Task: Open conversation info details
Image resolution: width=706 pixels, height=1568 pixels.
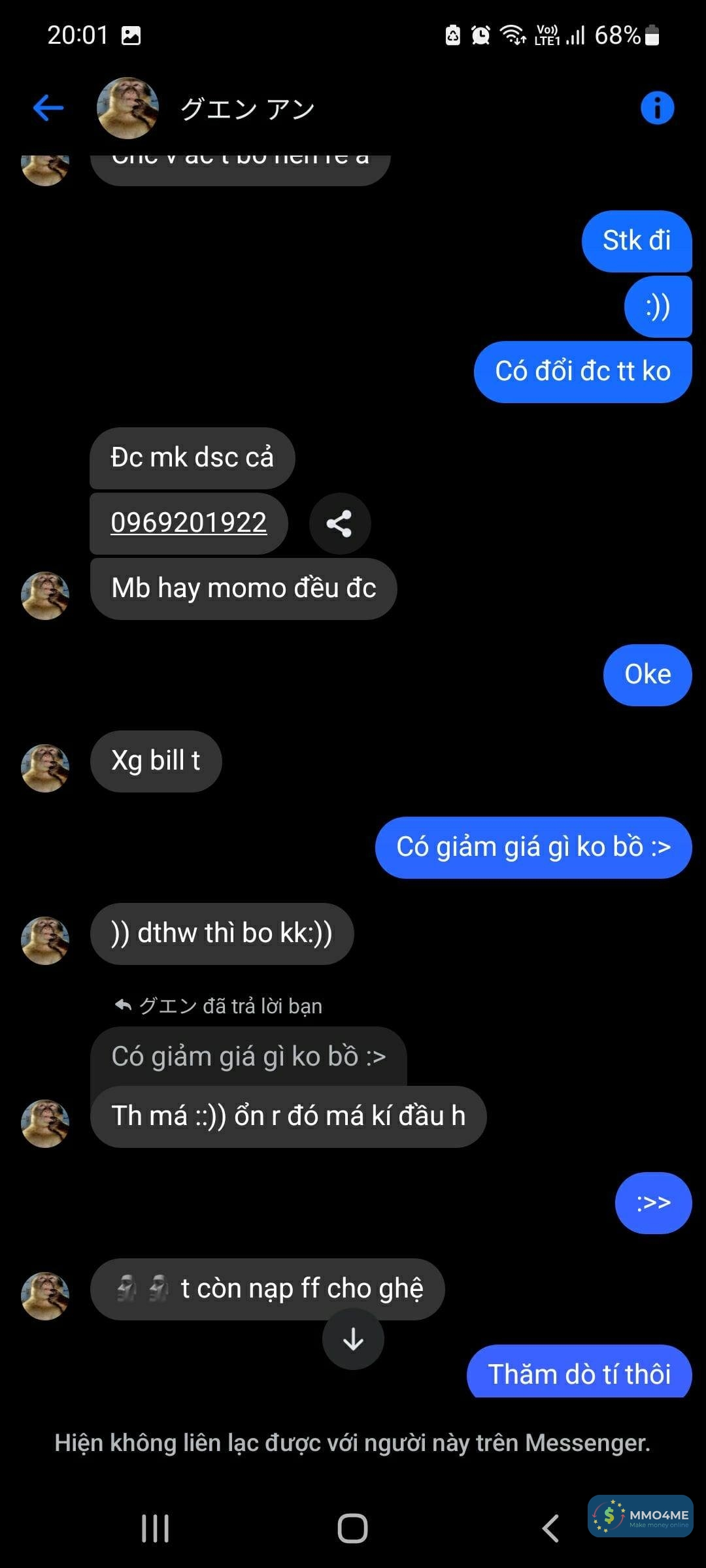Action: (657, 108)
